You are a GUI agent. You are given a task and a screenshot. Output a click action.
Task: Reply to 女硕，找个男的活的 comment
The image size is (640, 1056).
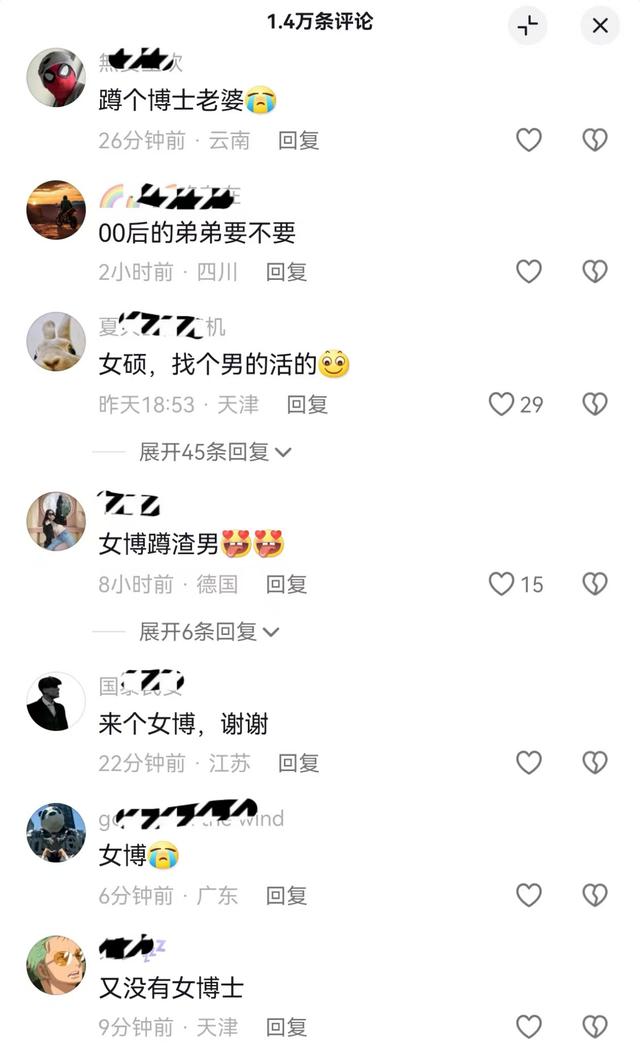point(307,404)
